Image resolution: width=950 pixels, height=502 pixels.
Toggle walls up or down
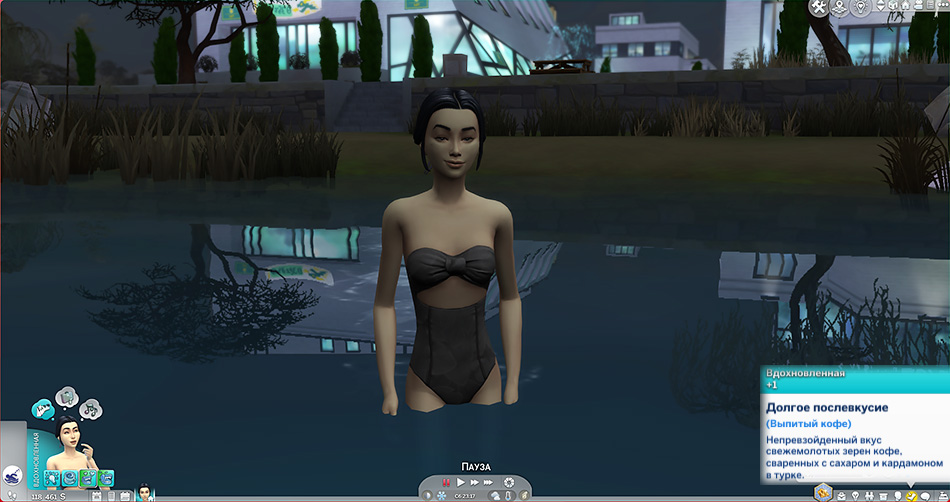[x=880, y=6]
